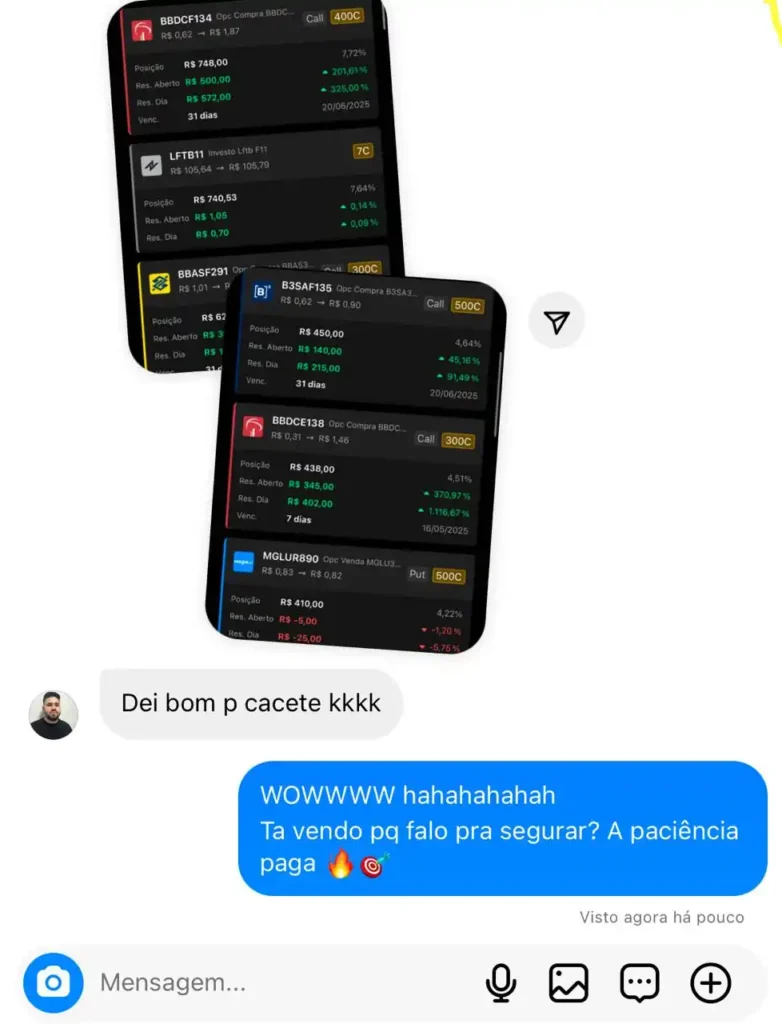
Task: Open more options with the plus icon
Action: pos(711,983)
